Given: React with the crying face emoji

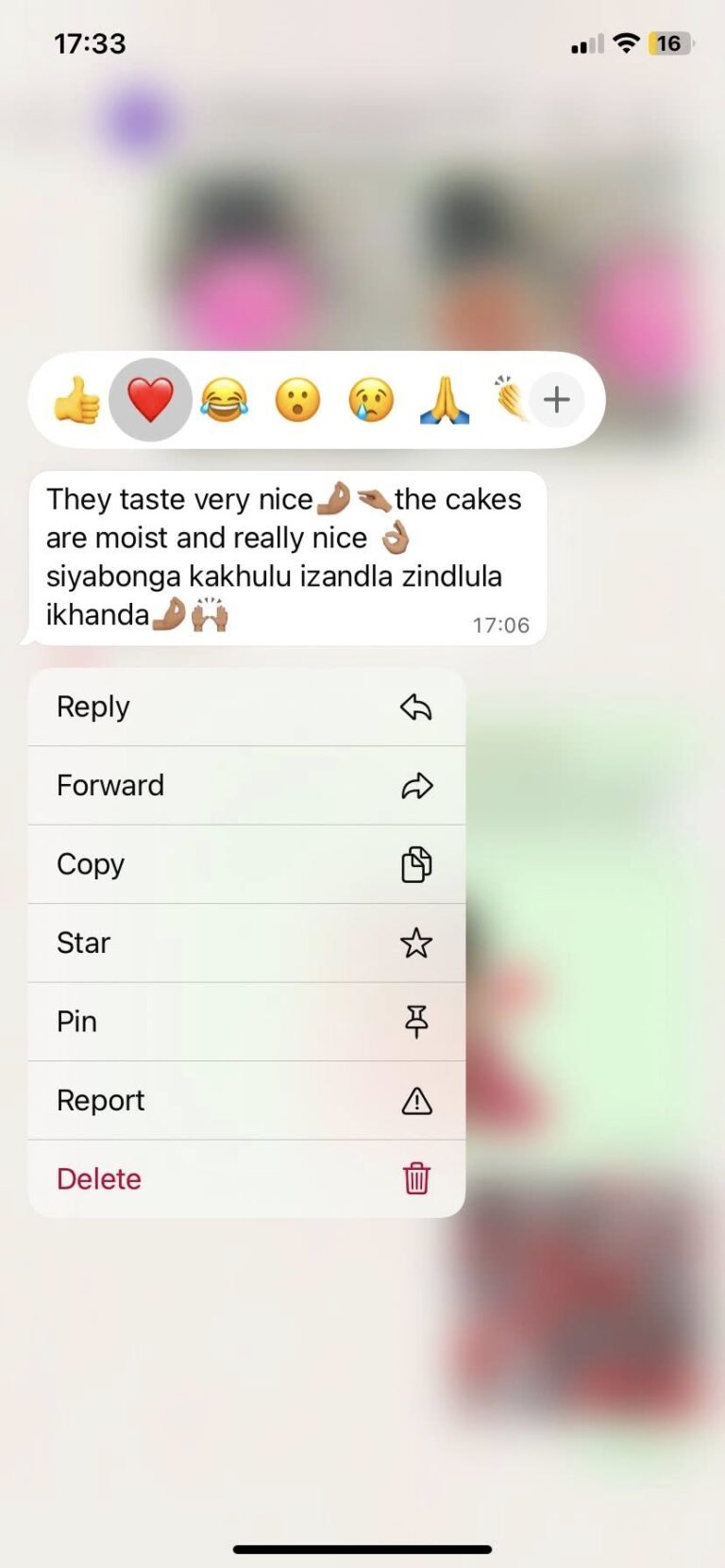Looking at the screenshot, I should (x=371, y=400).
